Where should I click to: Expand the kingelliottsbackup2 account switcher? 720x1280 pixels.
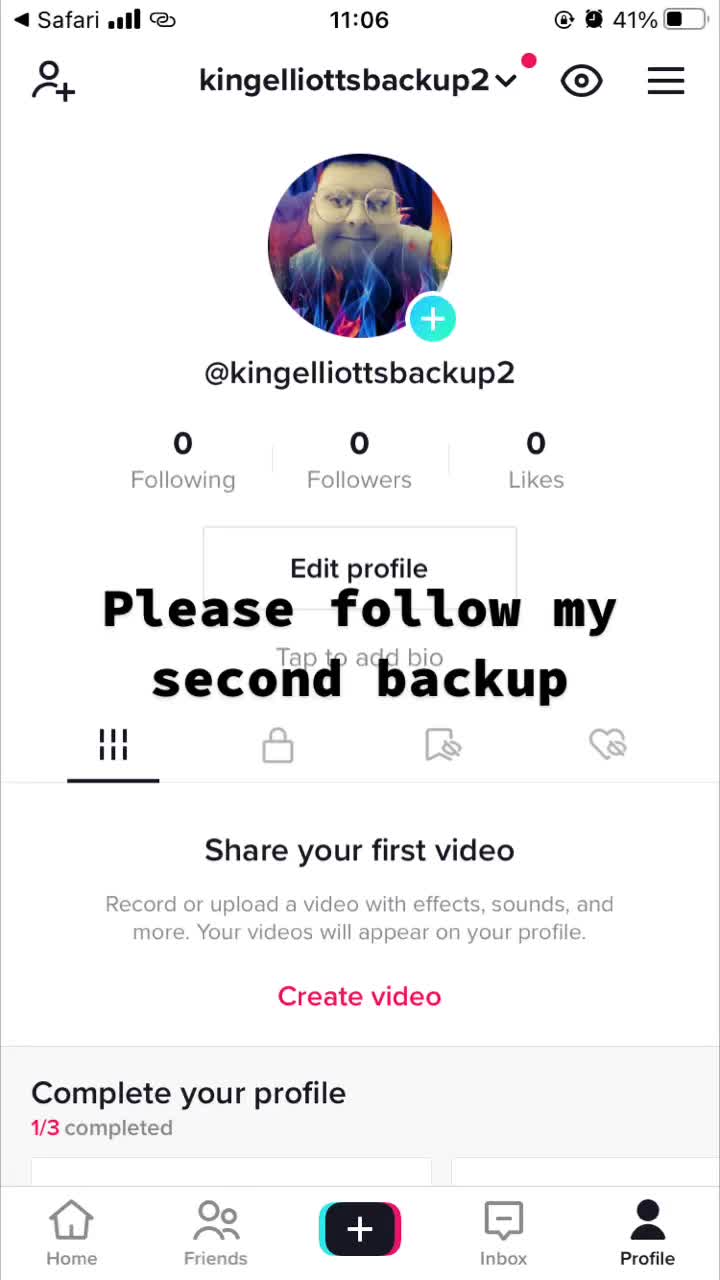pos(358,80)
